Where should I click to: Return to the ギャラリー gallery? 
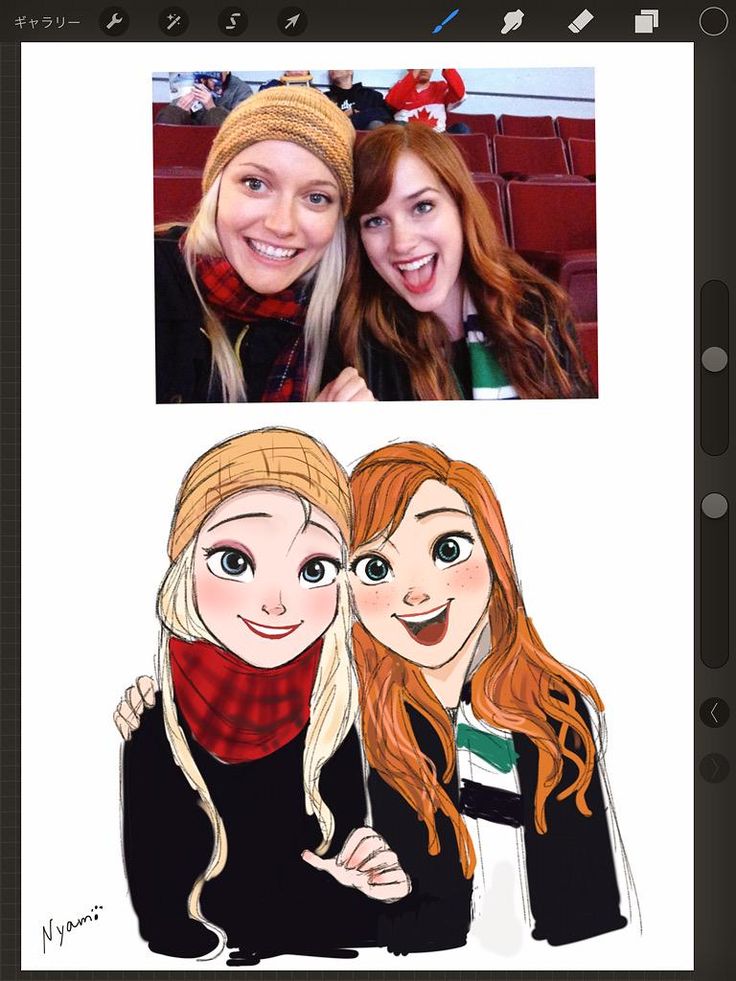tap(47, 21)
